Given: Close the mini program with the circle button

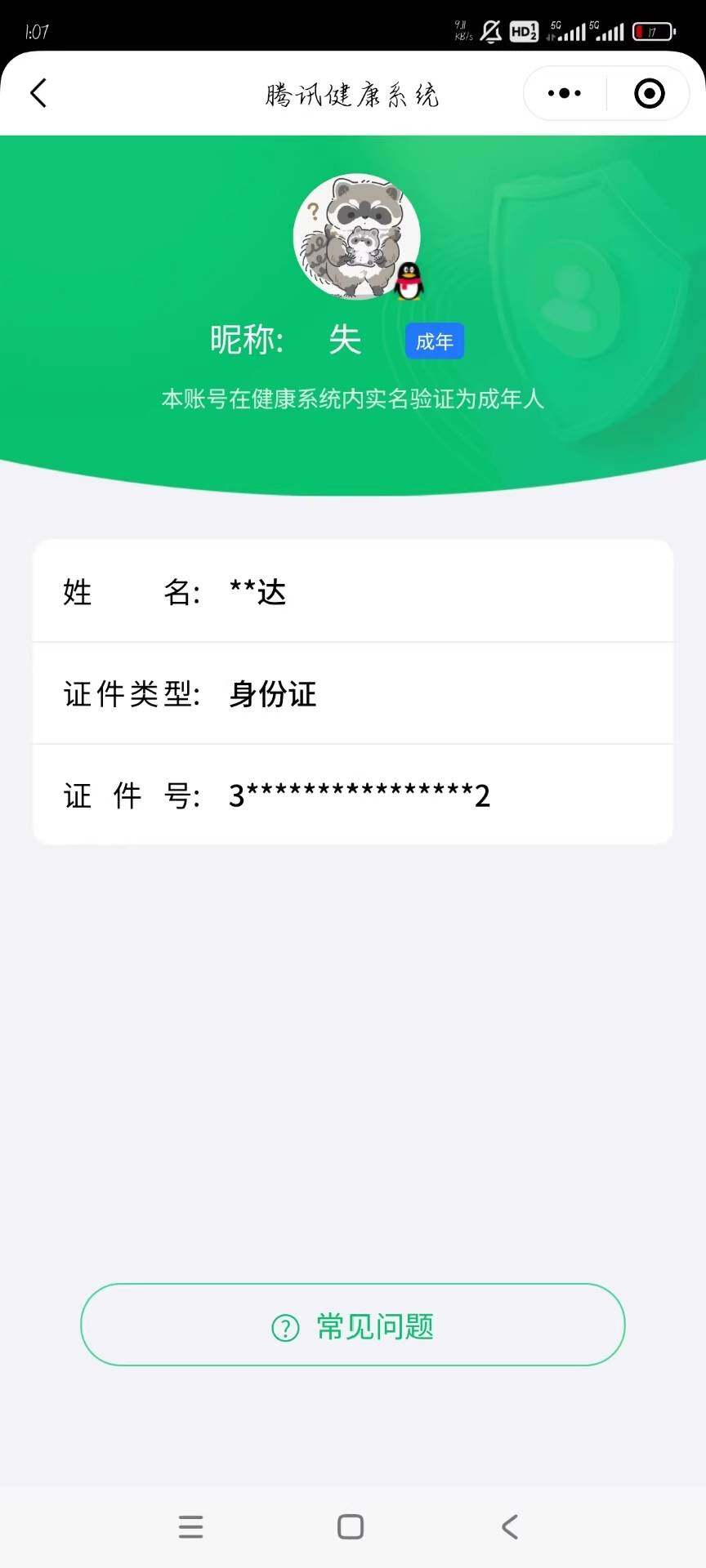Looking at the screenshot, I should pos(650,93).
